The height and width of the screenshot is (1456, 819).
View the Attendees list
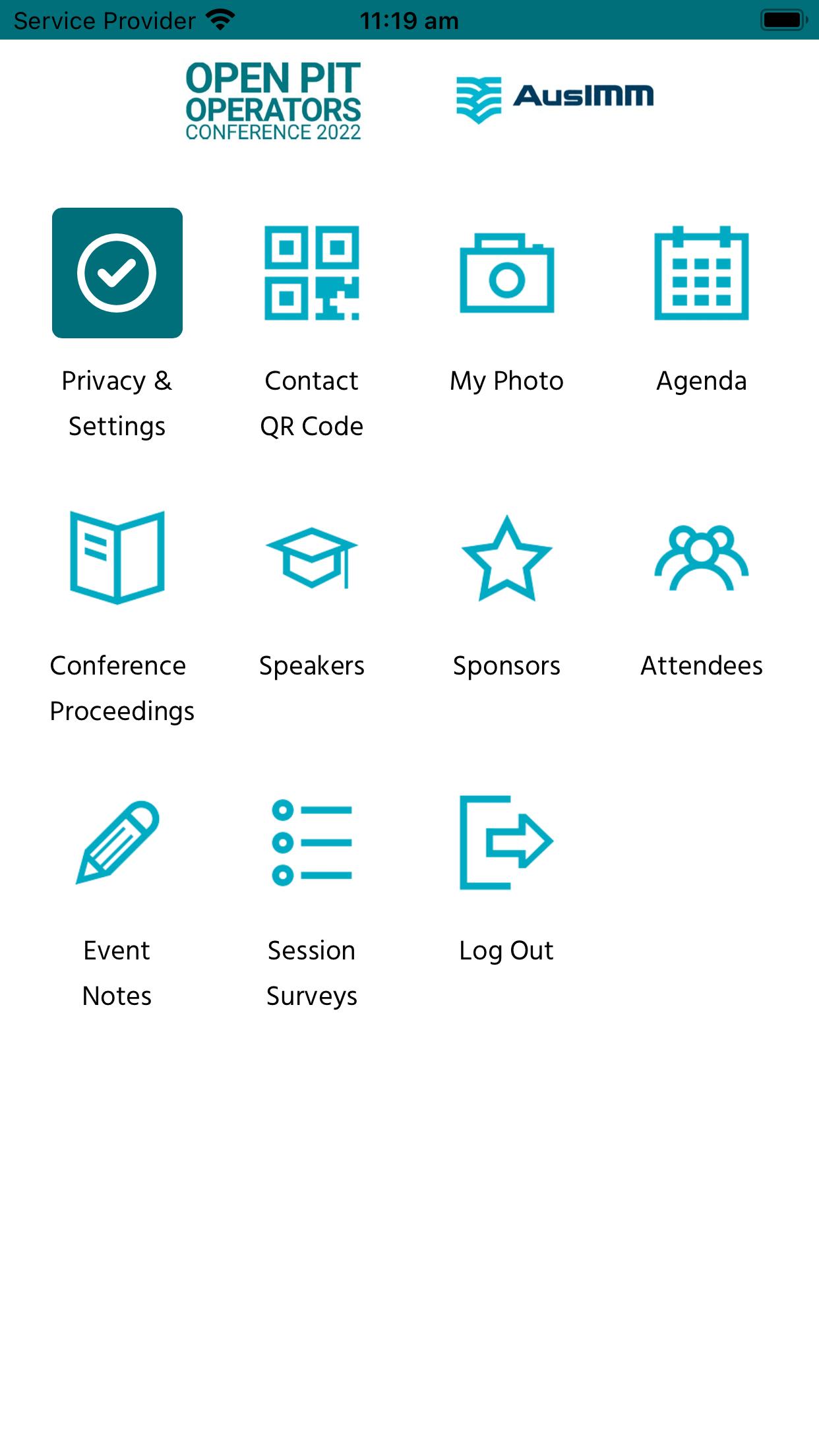click(701, 558)
